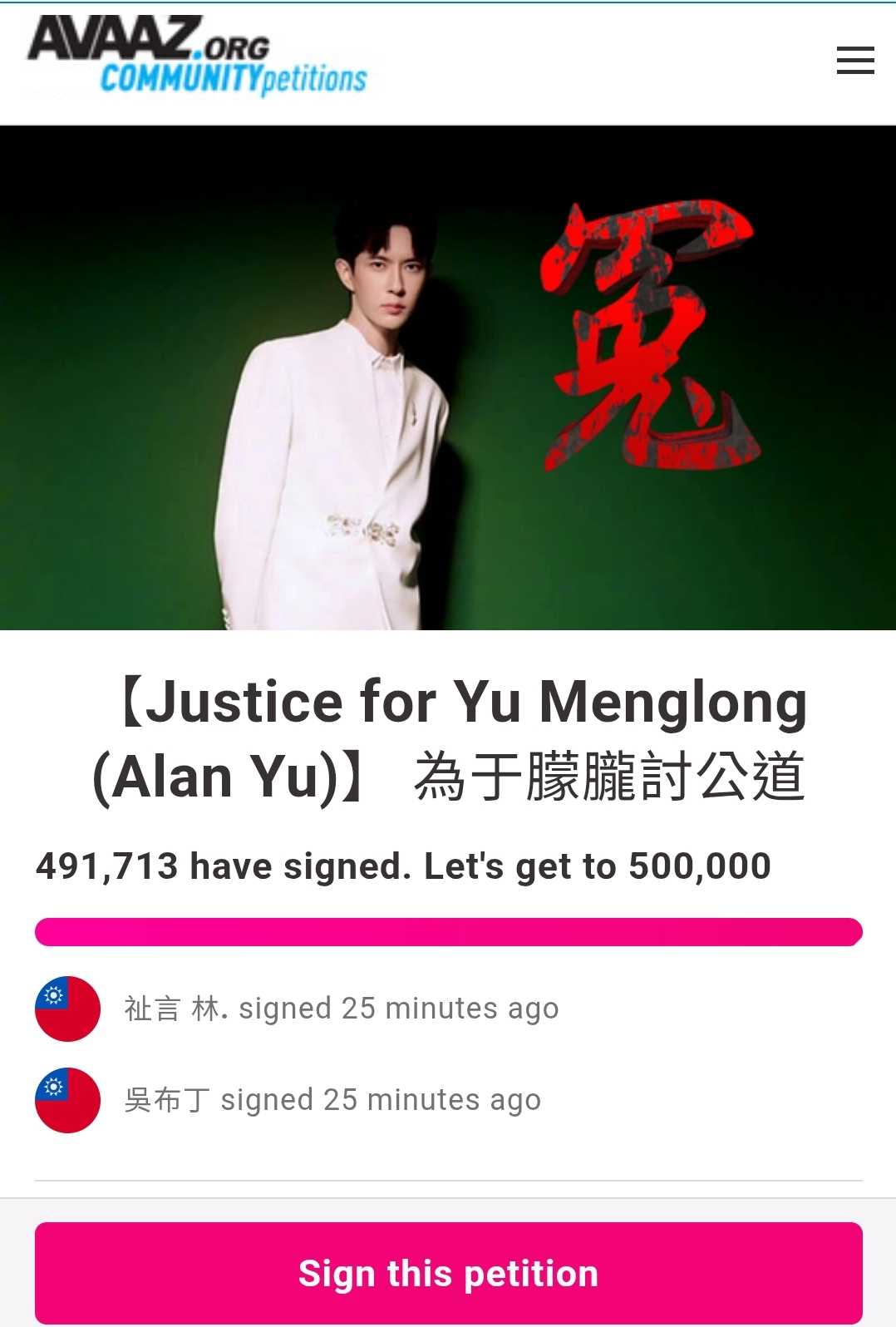Screen dimensions: 896x1327
Task: Open the hamburger menu
Action: point(854,61)
